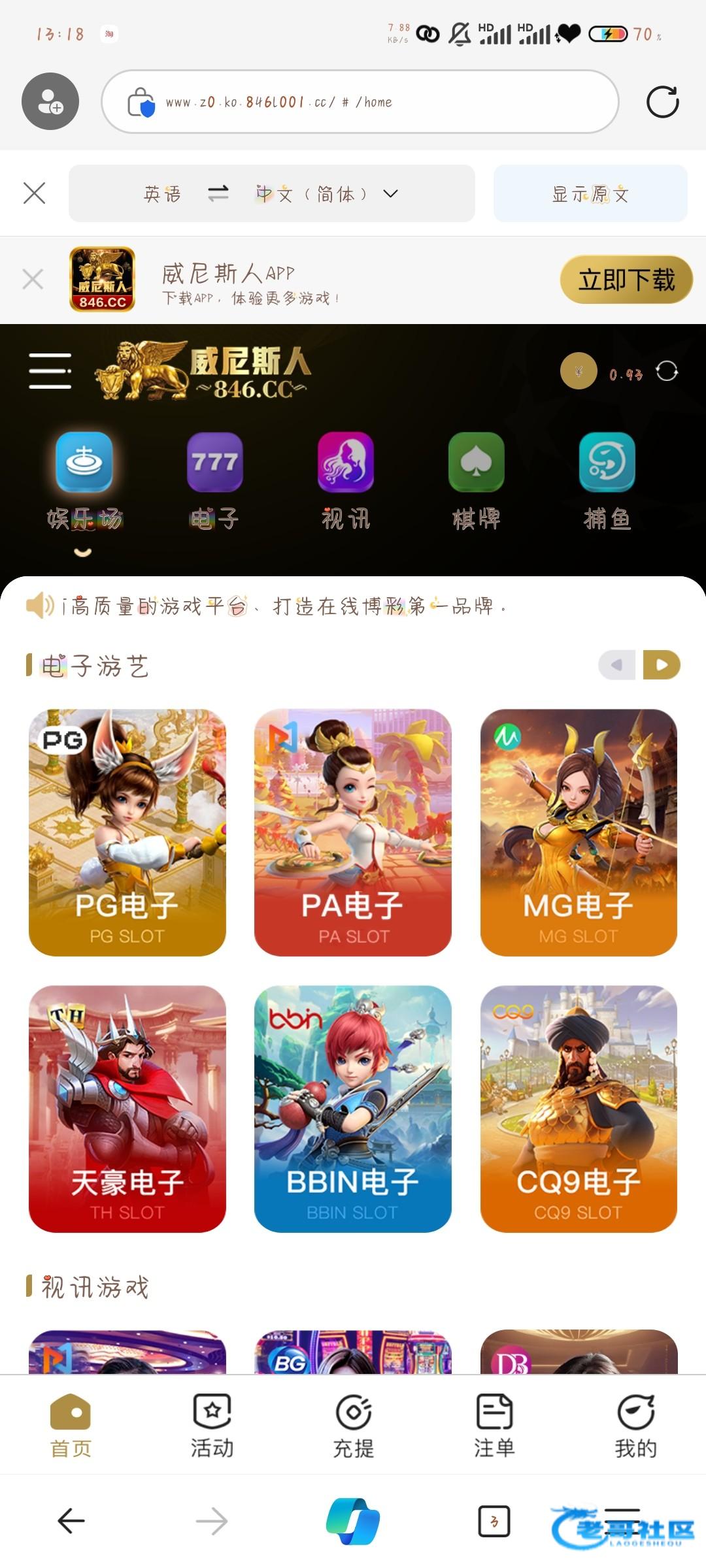Go back with the browser back arrow
The image size is (706, 1568).
[x=71, y=1521]
